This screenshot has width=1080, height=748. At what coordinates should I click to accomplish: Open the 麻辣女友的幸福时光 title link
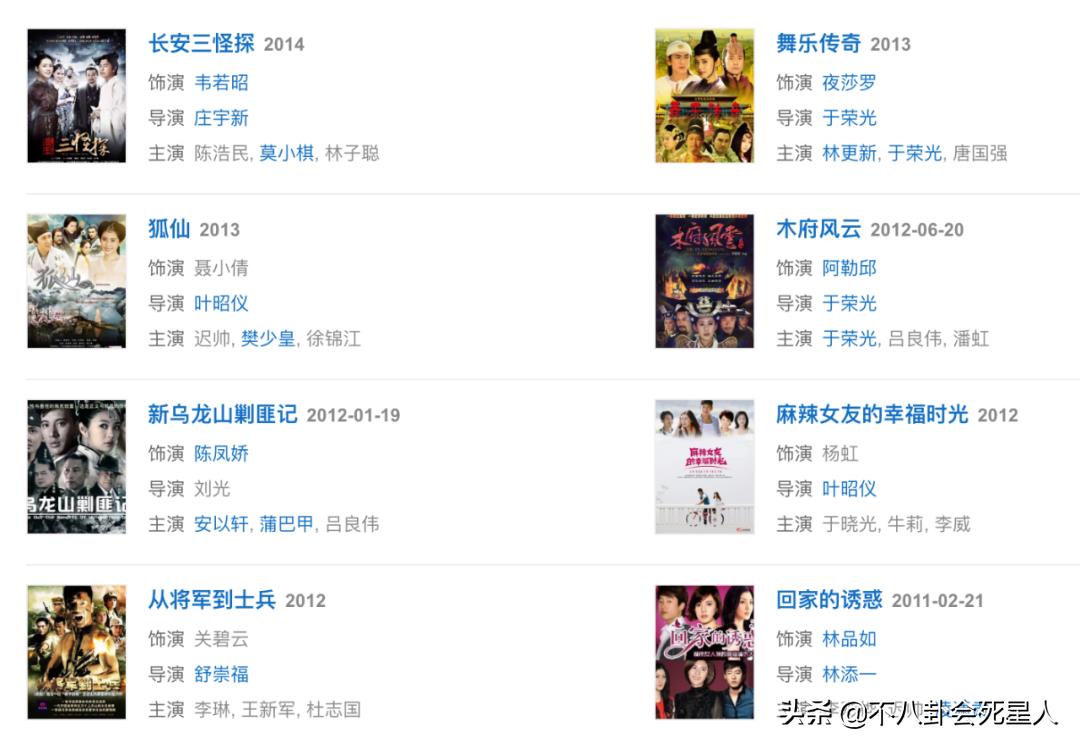[871, 414]
